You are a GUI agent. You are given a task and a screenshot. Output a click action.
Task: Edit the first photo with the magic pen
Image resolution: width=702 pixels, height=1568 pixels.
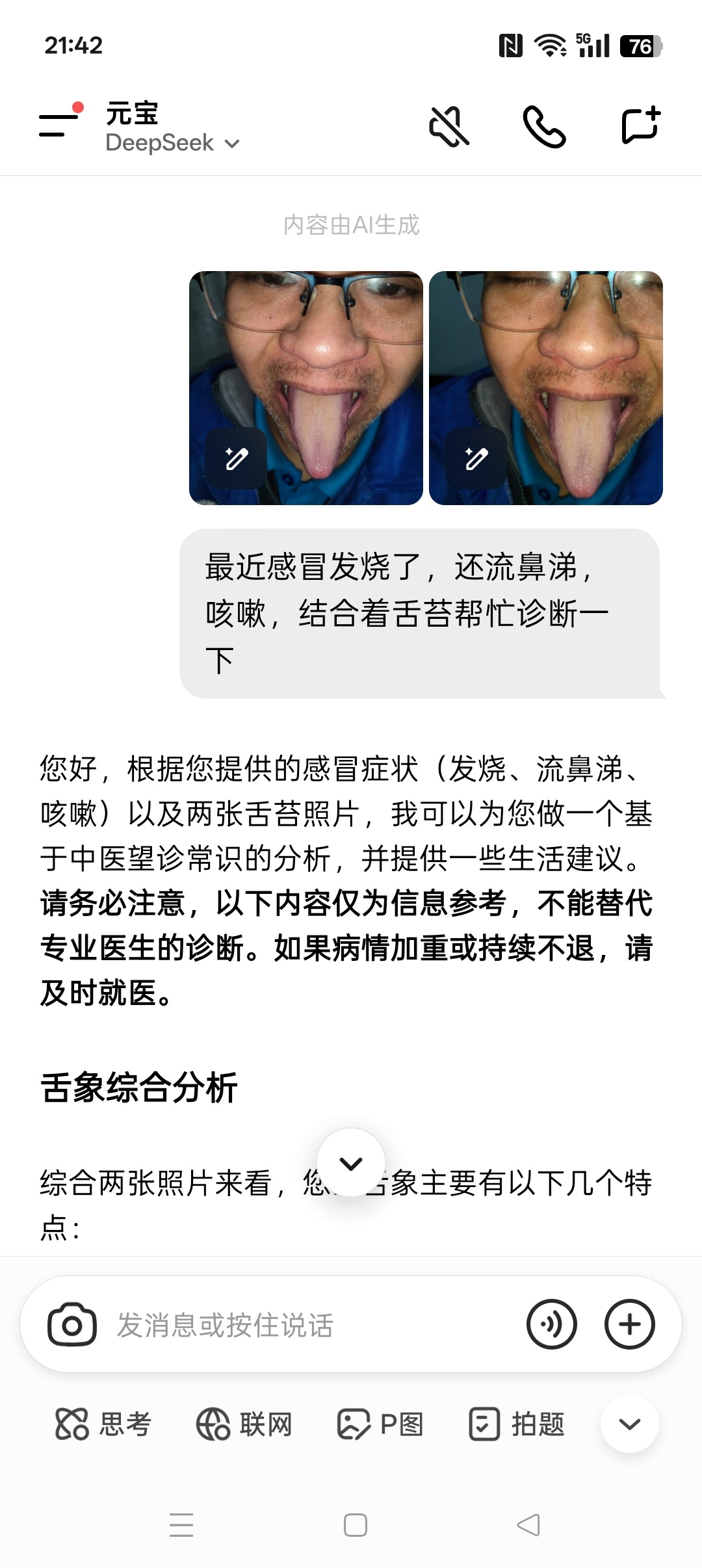(236, 458)
